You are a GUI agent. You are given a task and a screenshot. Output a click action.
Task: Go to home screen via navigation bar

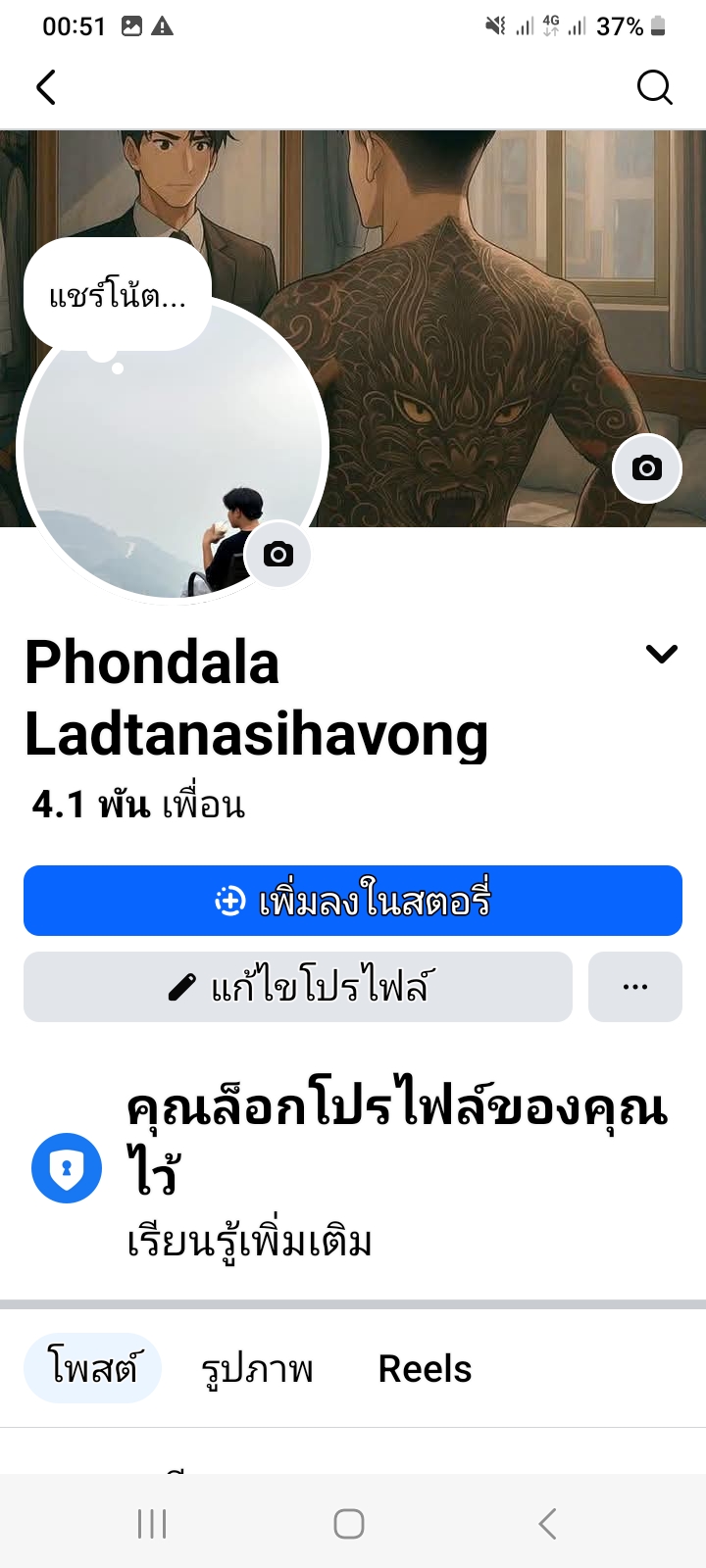[349, 1524]
